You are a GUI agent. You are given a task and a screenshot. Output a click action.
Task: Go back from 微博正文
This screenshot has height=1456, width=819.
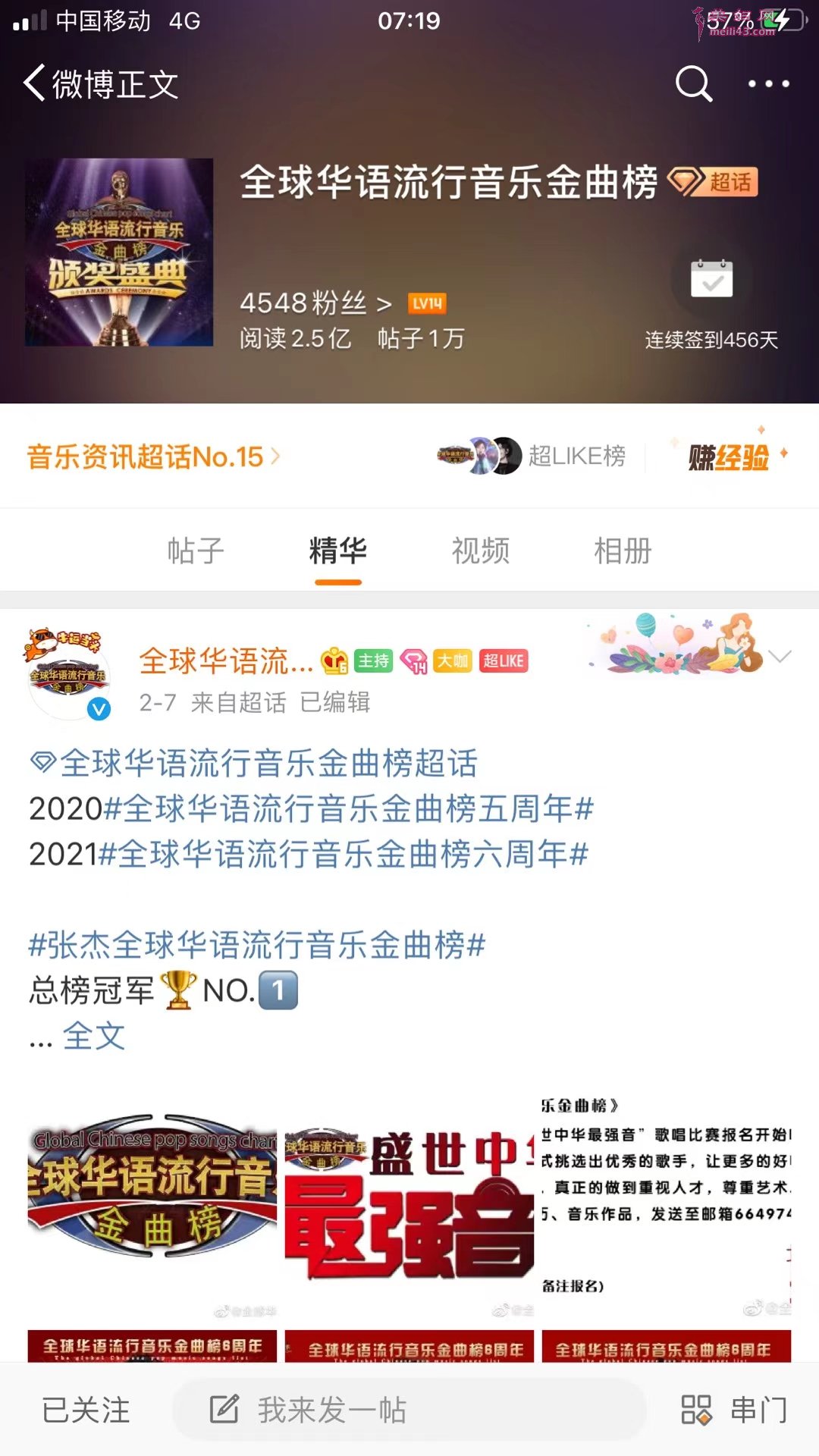(x=36, y=83)
